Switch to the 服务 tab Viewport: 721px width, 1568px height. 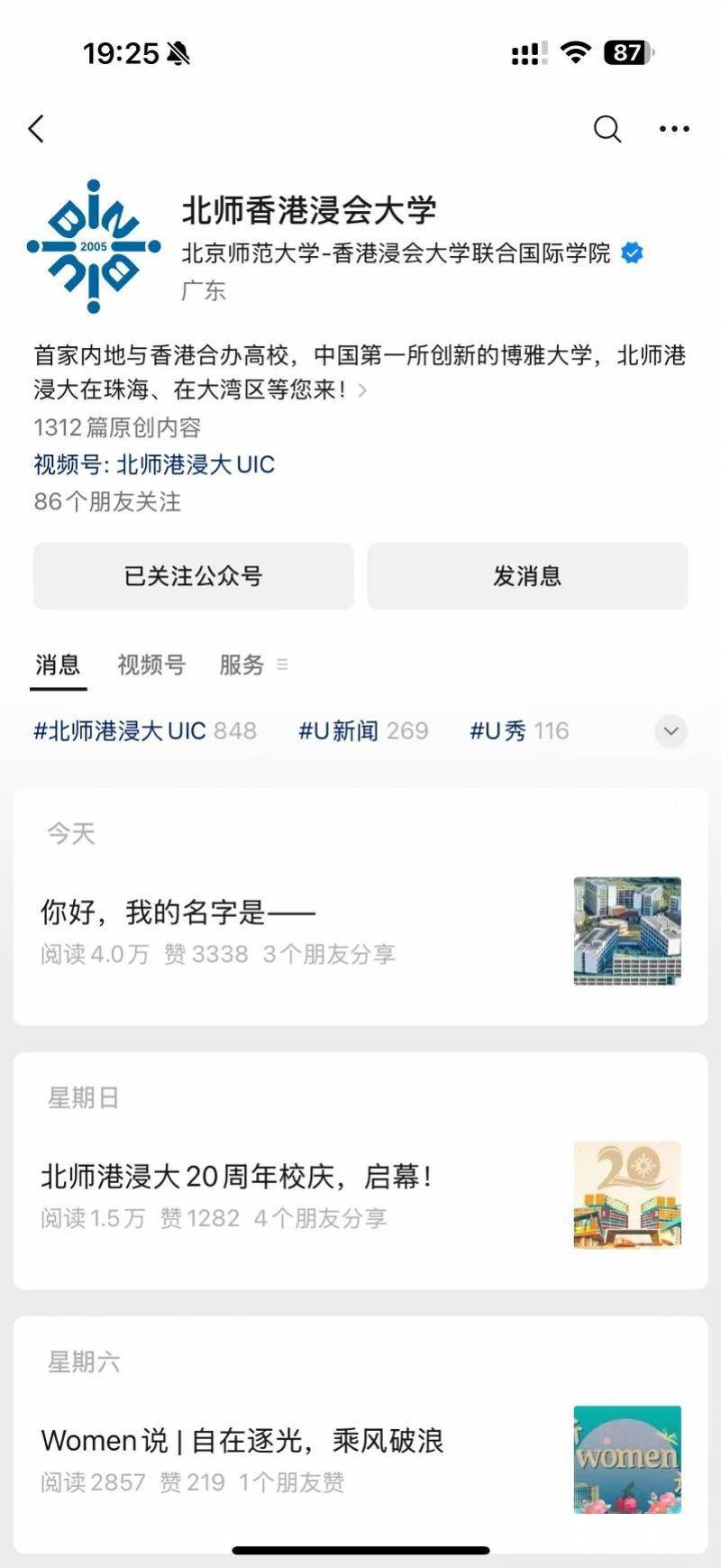pos(242,665)
